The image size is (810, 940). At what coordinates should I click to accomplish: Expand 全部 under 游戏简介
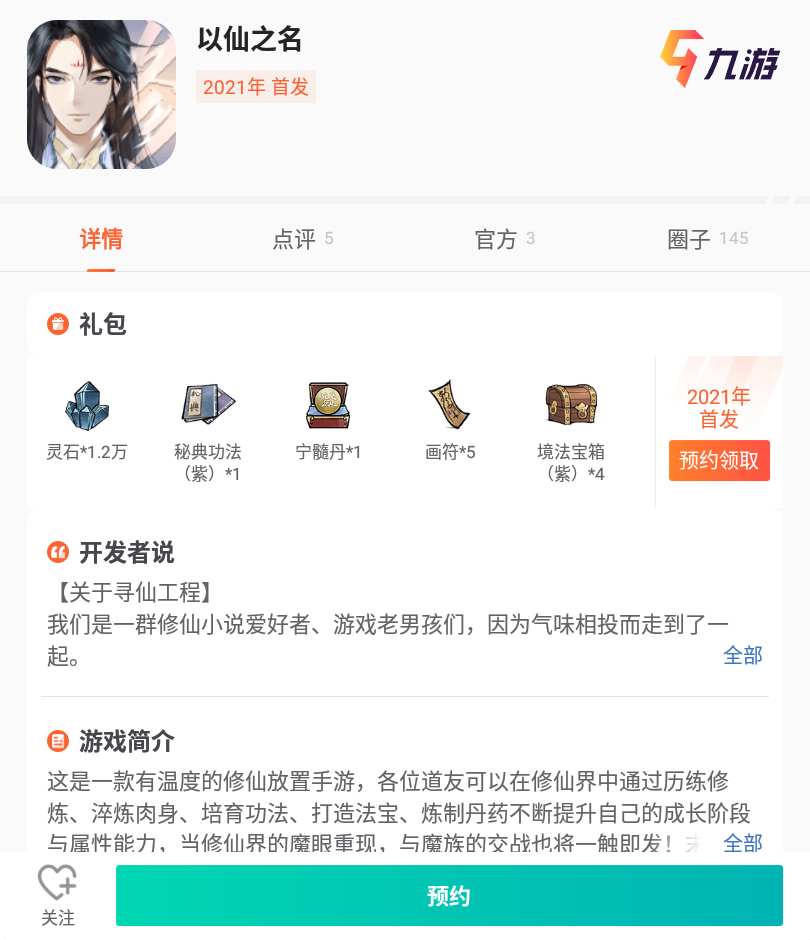click(x=742, y=842)
